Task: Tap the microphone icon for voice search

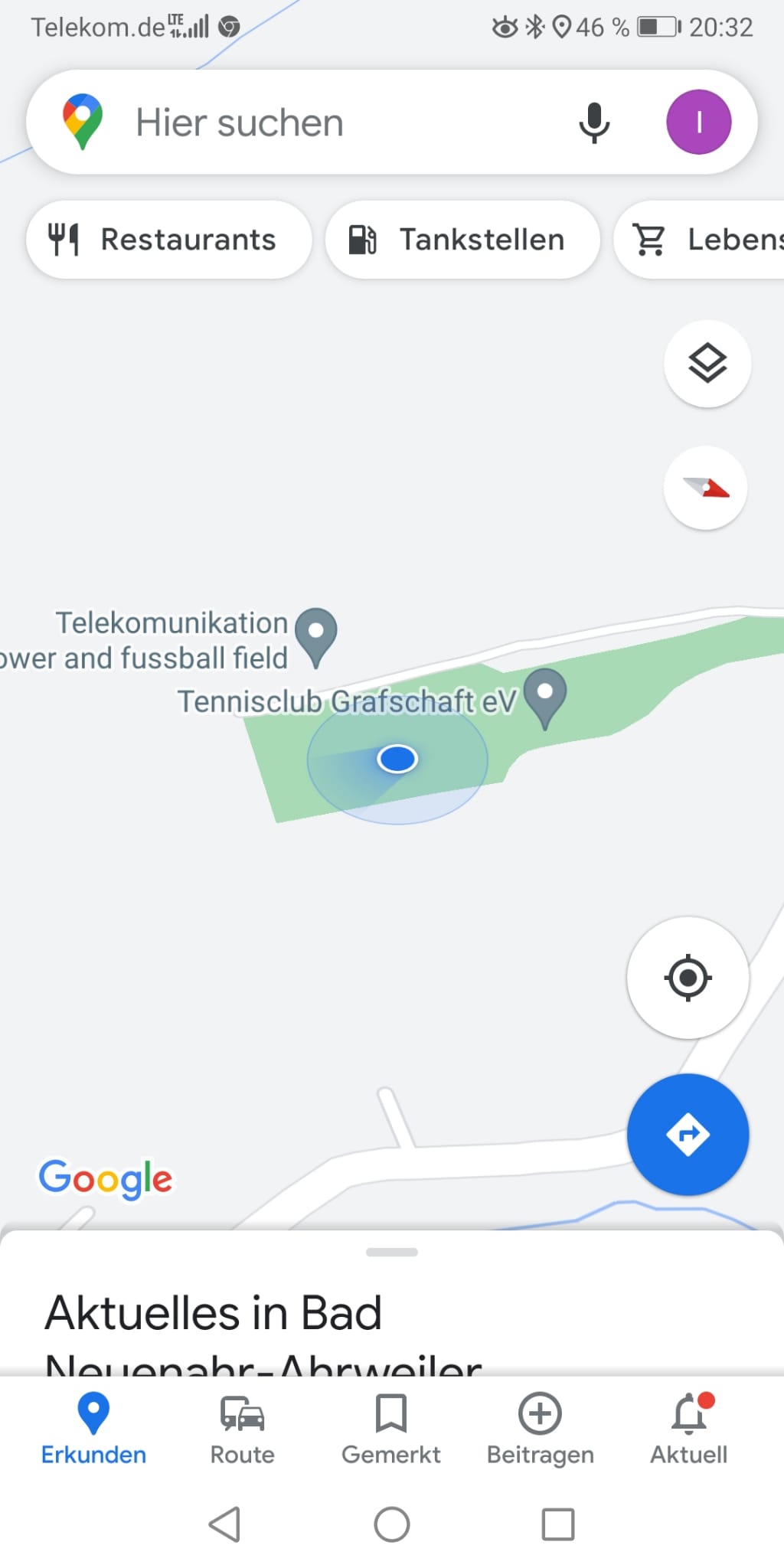Action: pos(595,122)
